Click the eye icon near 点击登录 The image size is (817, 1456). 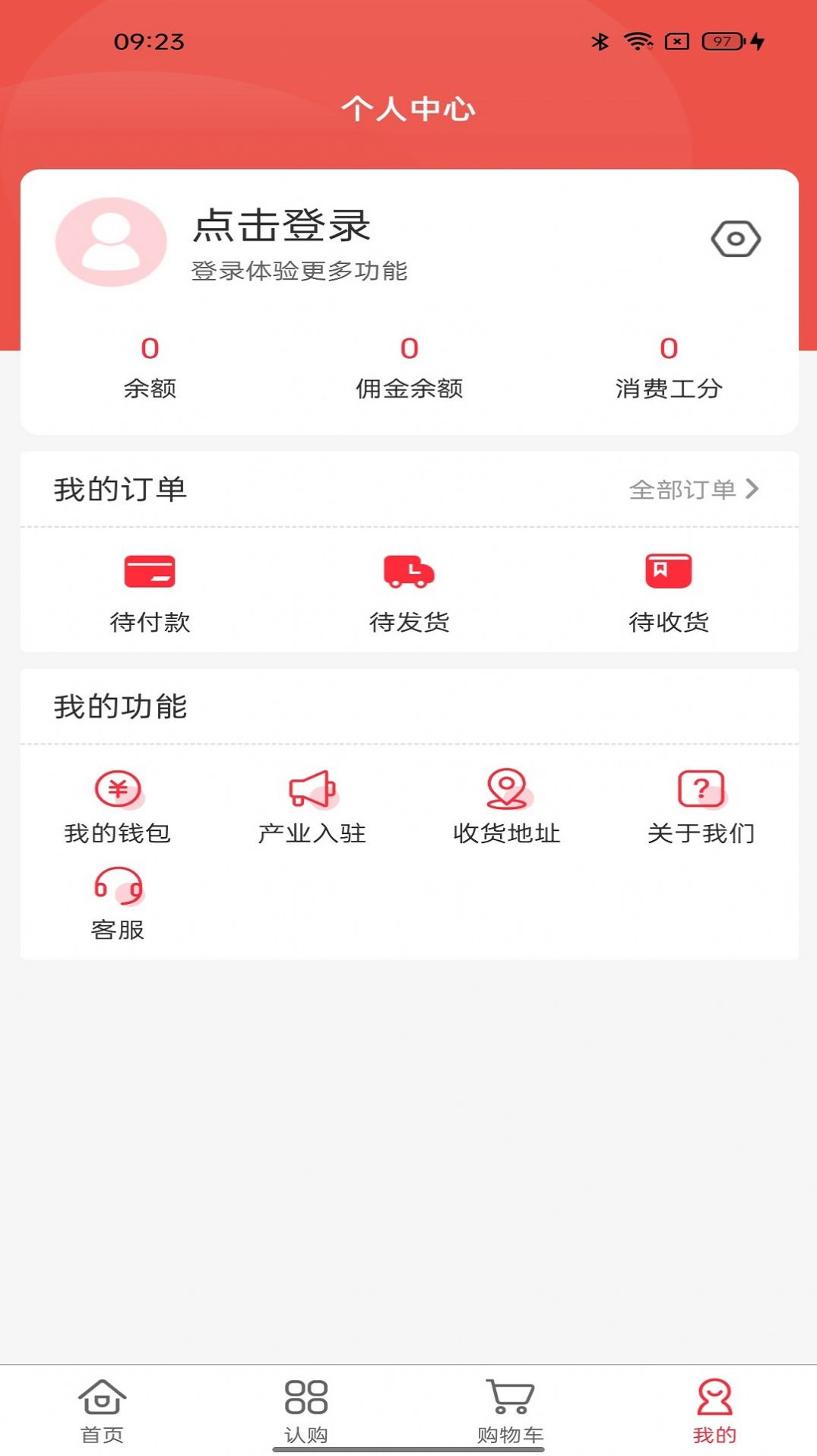[x=735, y=238]
